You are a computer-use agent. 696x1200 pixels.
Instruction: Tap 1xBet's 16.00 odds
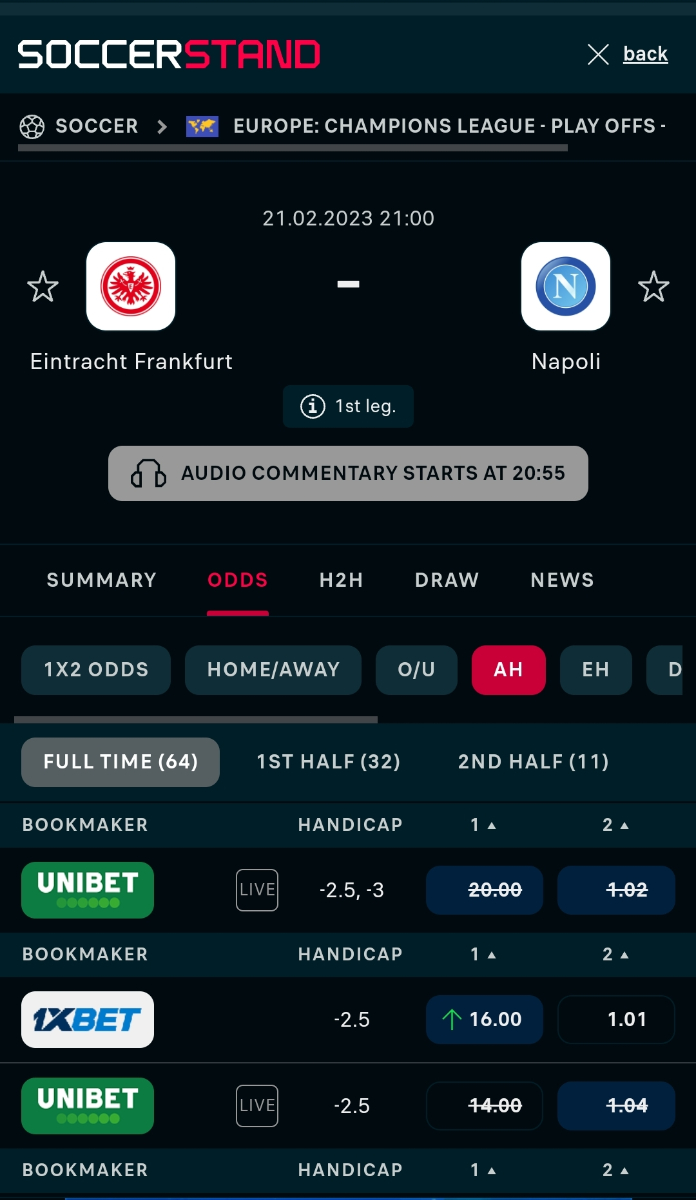tap(485, 1019)
